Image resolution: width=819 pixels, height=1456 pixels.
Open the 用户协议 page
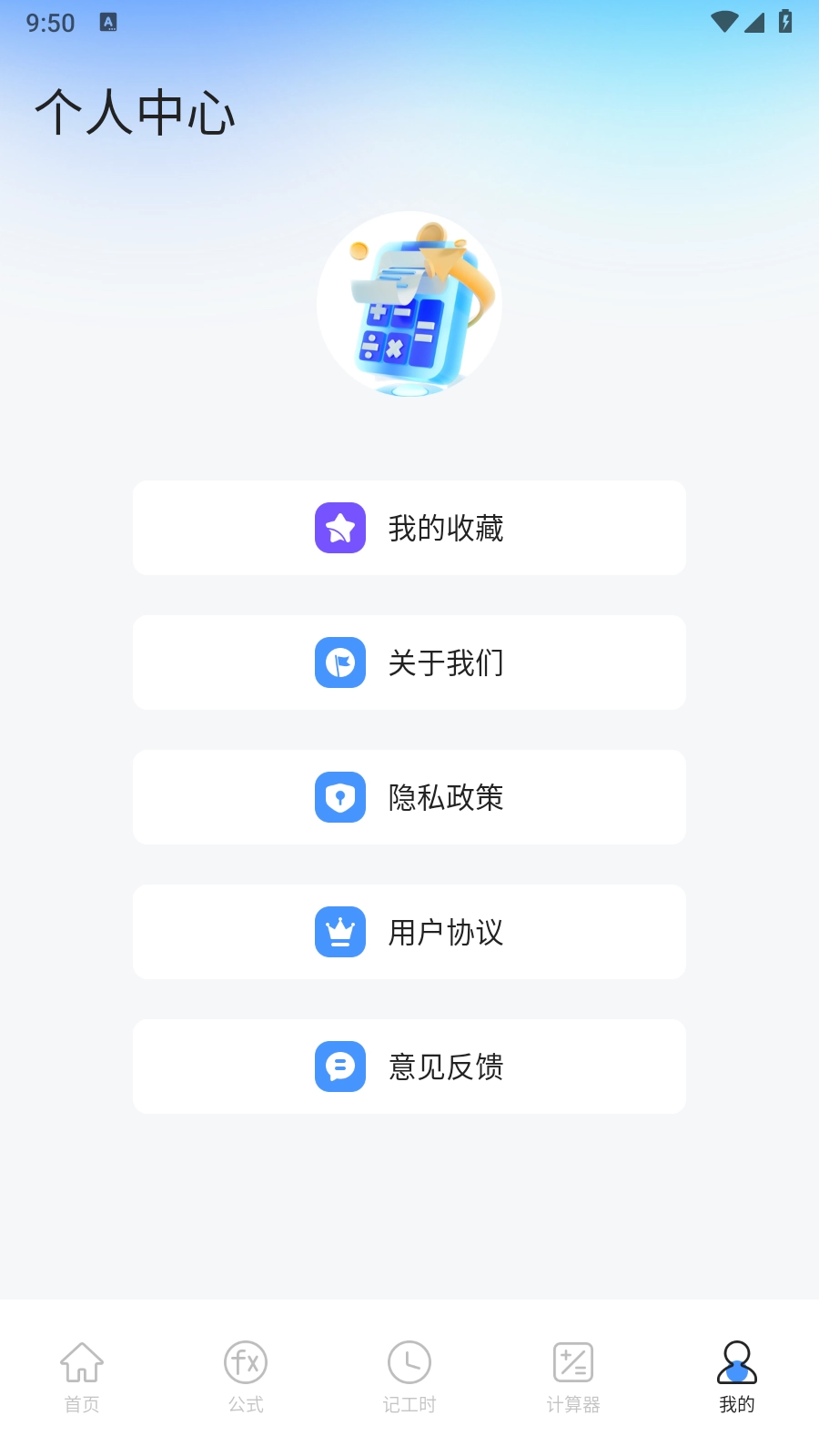[x=409, y=932]
